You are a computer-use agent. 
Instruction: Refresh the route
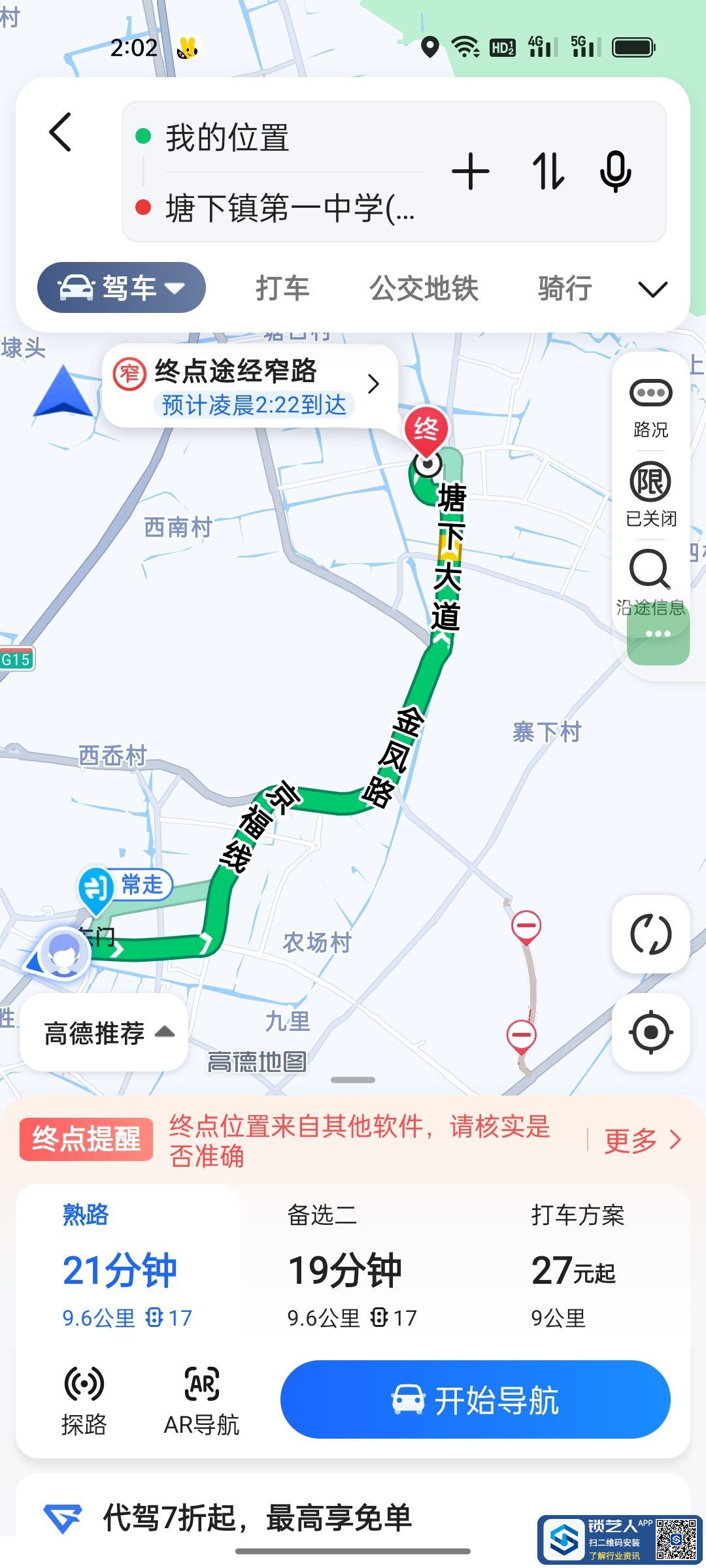pos(650,934)
